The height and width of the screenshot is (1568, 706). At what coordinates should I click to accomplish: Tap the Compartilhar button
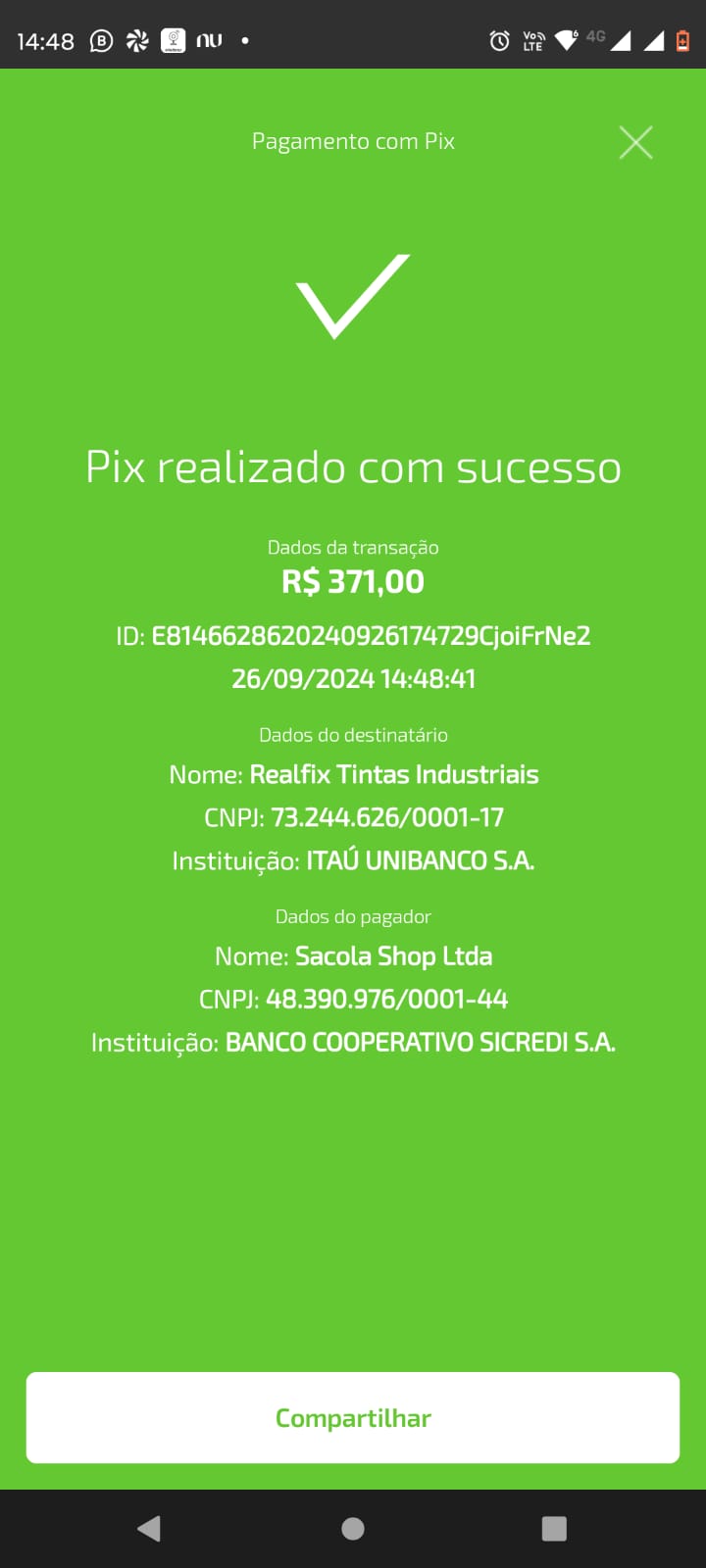[x=353, y=1417]
